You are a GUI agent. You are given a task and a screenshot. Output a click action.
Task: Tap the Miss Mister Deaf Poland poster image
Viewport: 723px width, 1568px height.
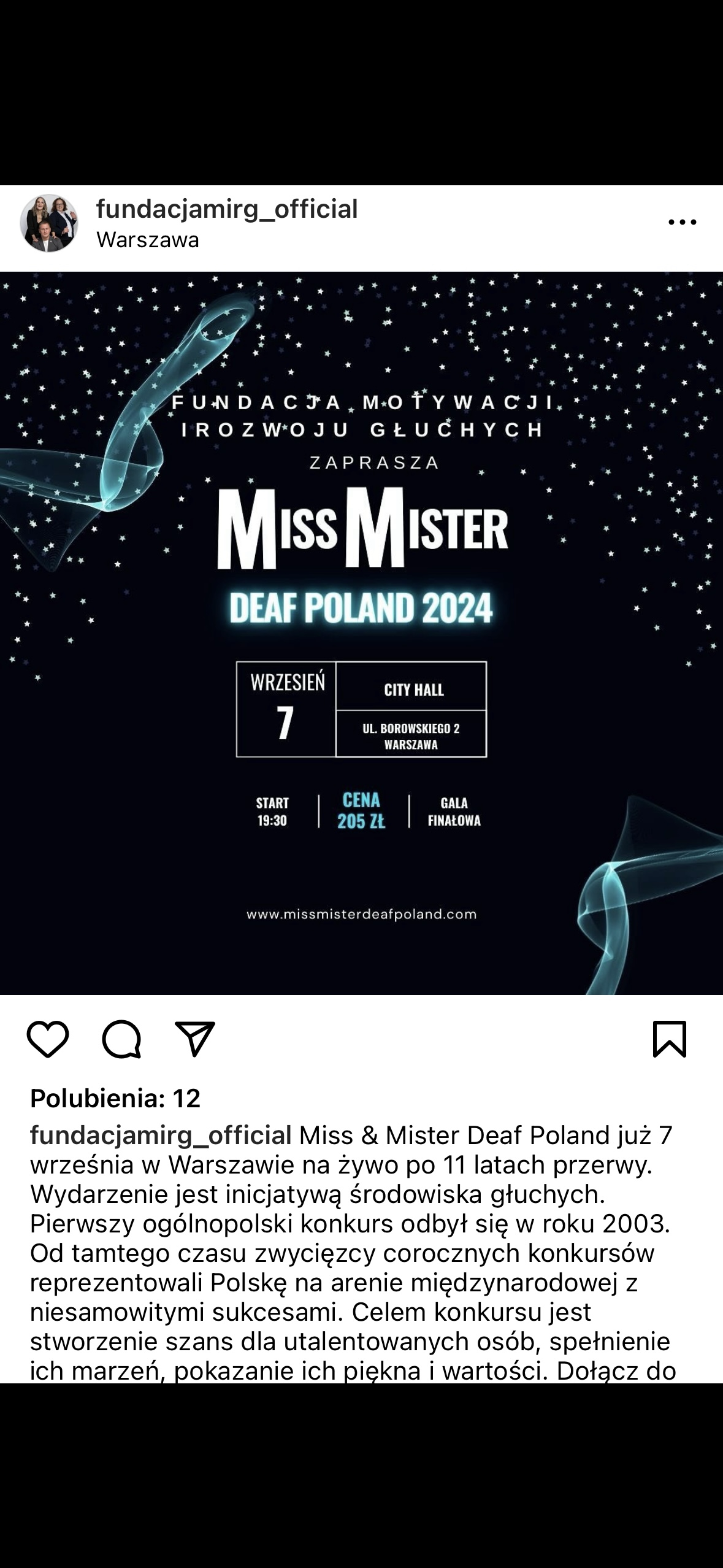(x=361, y=632)
